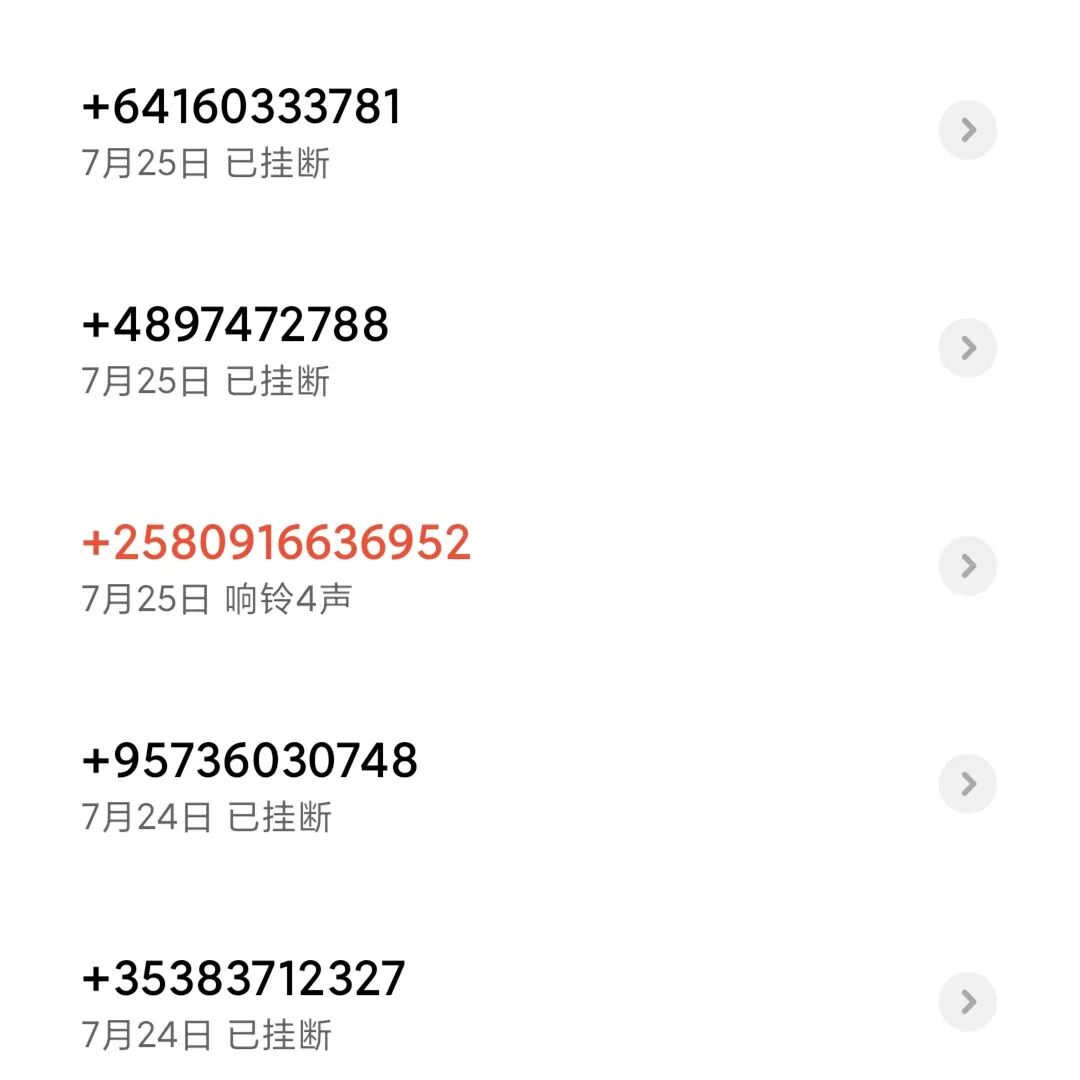Open info chevron next to +35383712327

967,1001
